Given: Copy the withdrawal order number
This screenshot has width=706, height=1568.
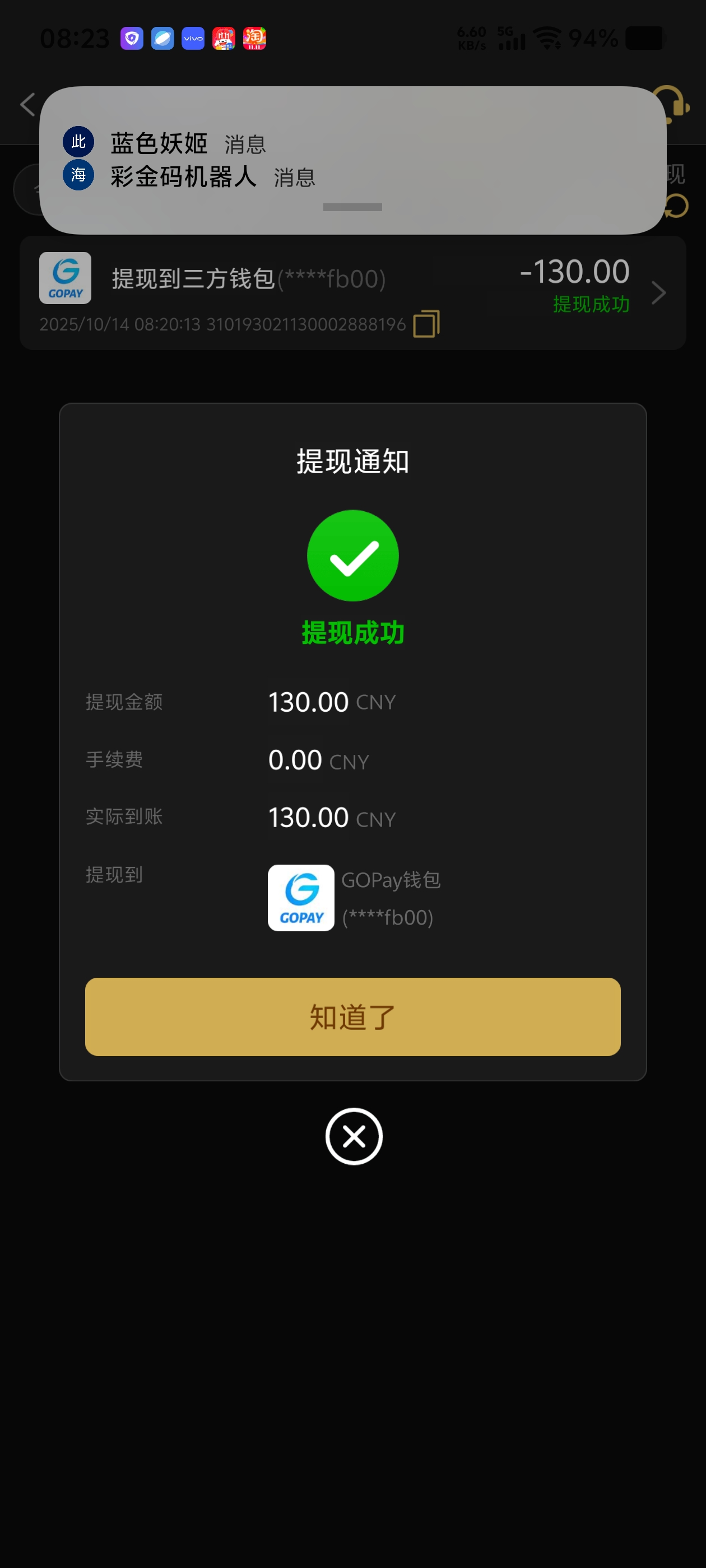Looking at the screenshot, I should tap(426, 324).
